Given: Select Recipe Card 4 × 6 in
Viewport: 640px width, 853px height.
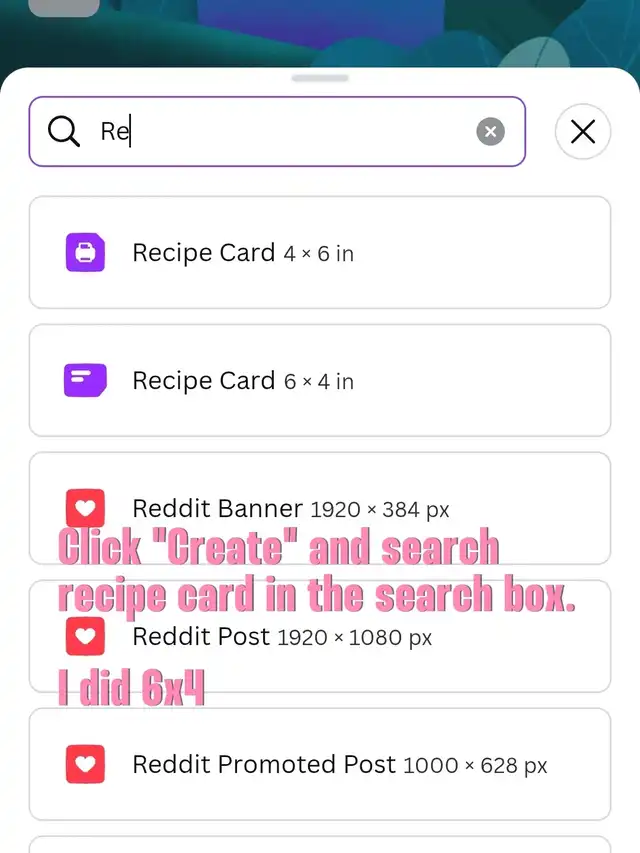Looking at the screenshot, I should click(x=319, y=253).
